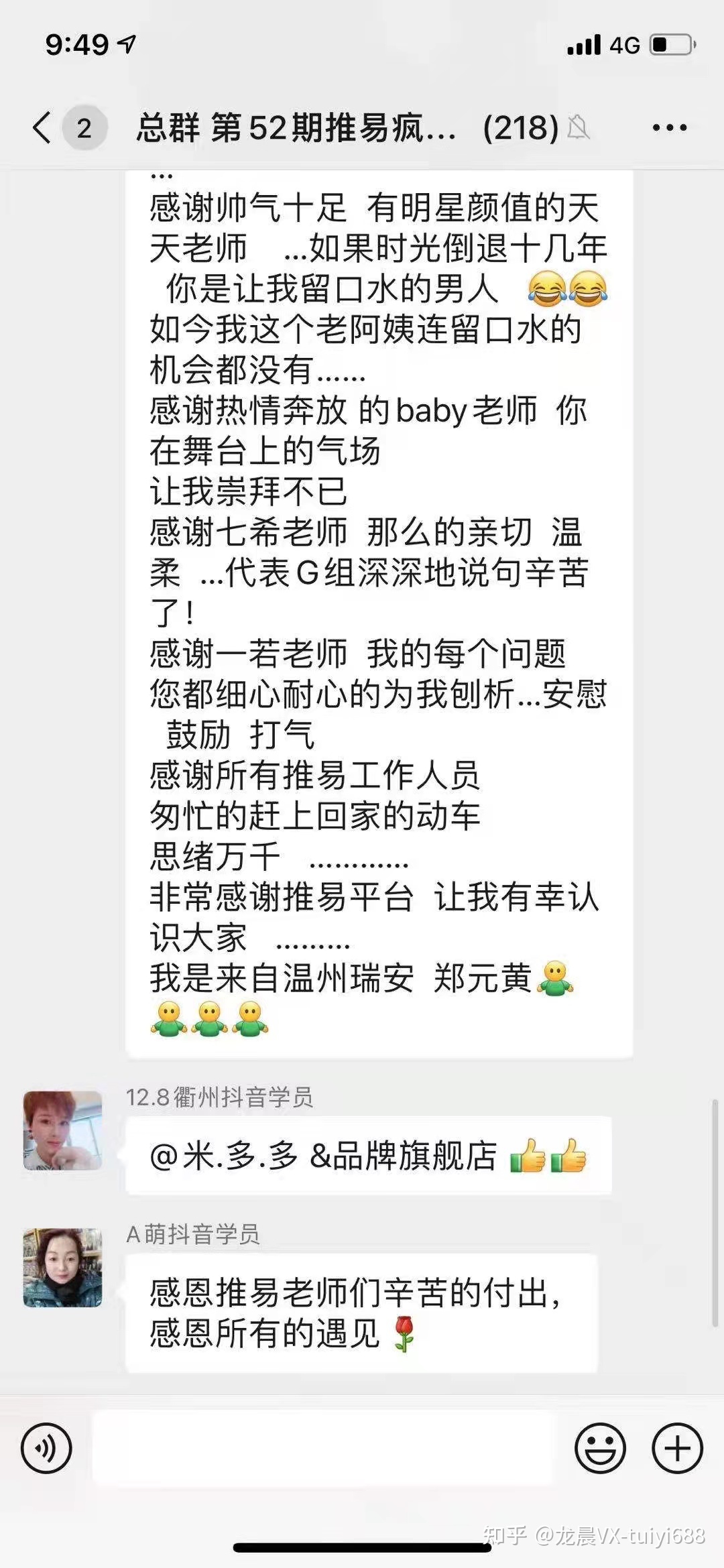The image size is (724, 1568).
Task: View avatar of 12.8衢州抖音学员
Action: coord(63,1130)
